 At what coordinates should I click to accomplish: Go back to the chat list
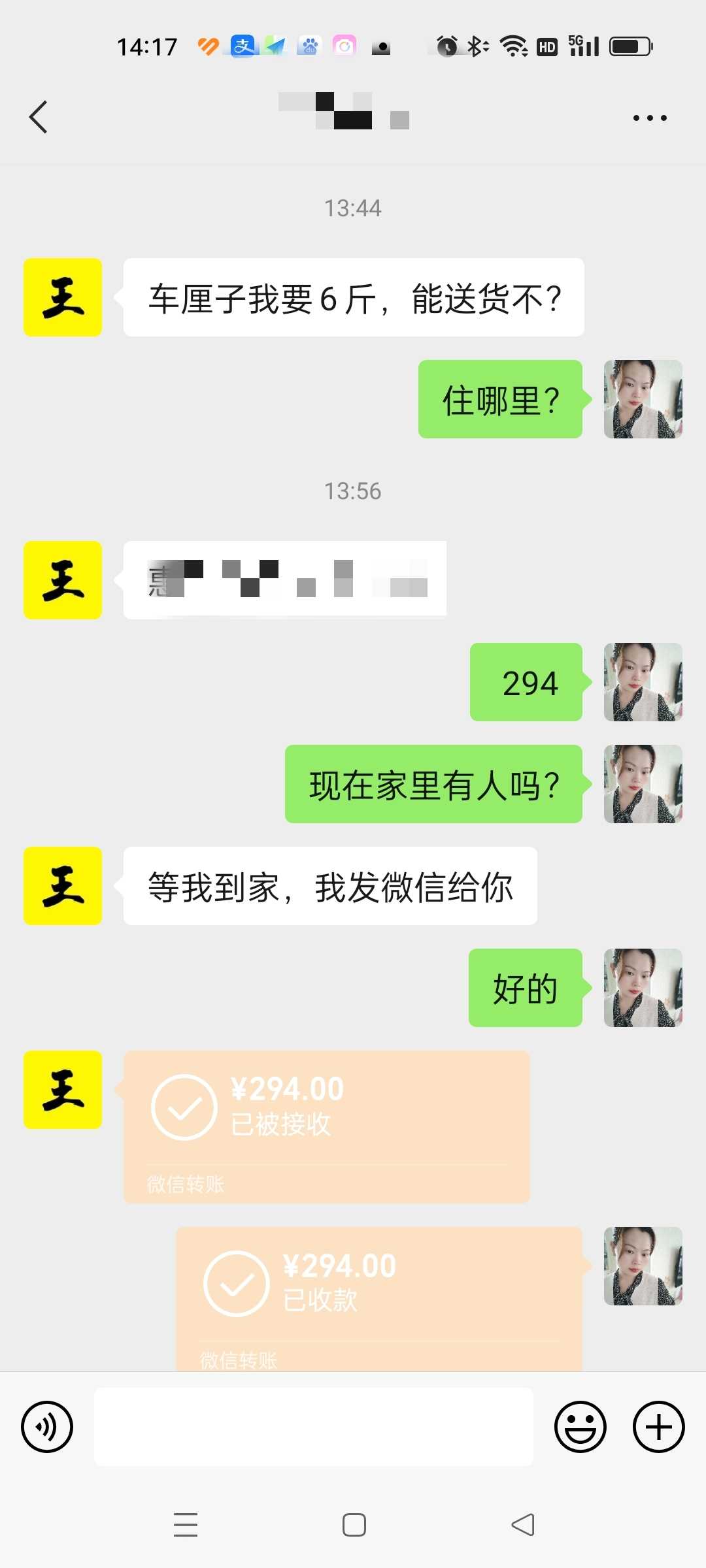pos(39,118)
